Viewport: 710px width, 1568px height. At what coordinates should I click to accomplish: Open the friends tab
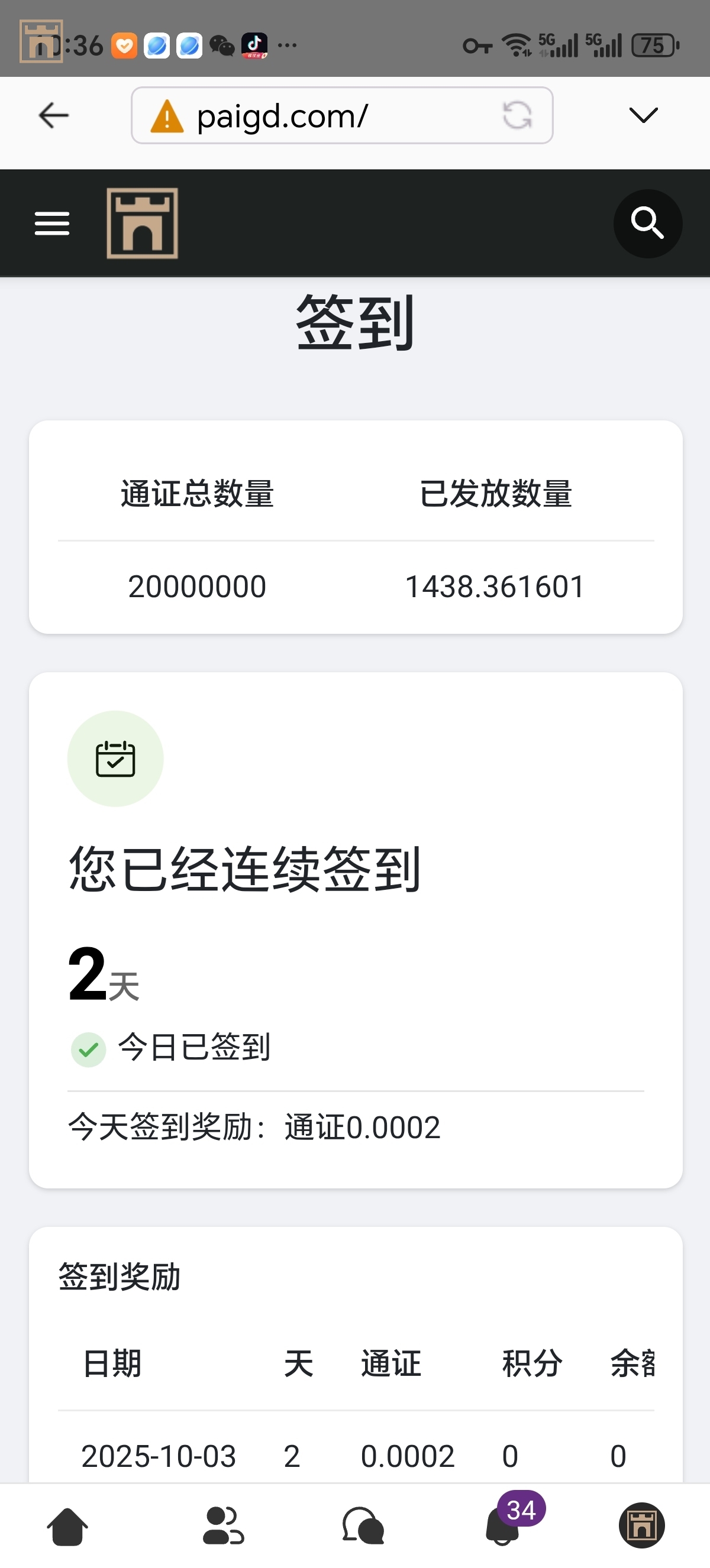tap(223, 1525)
